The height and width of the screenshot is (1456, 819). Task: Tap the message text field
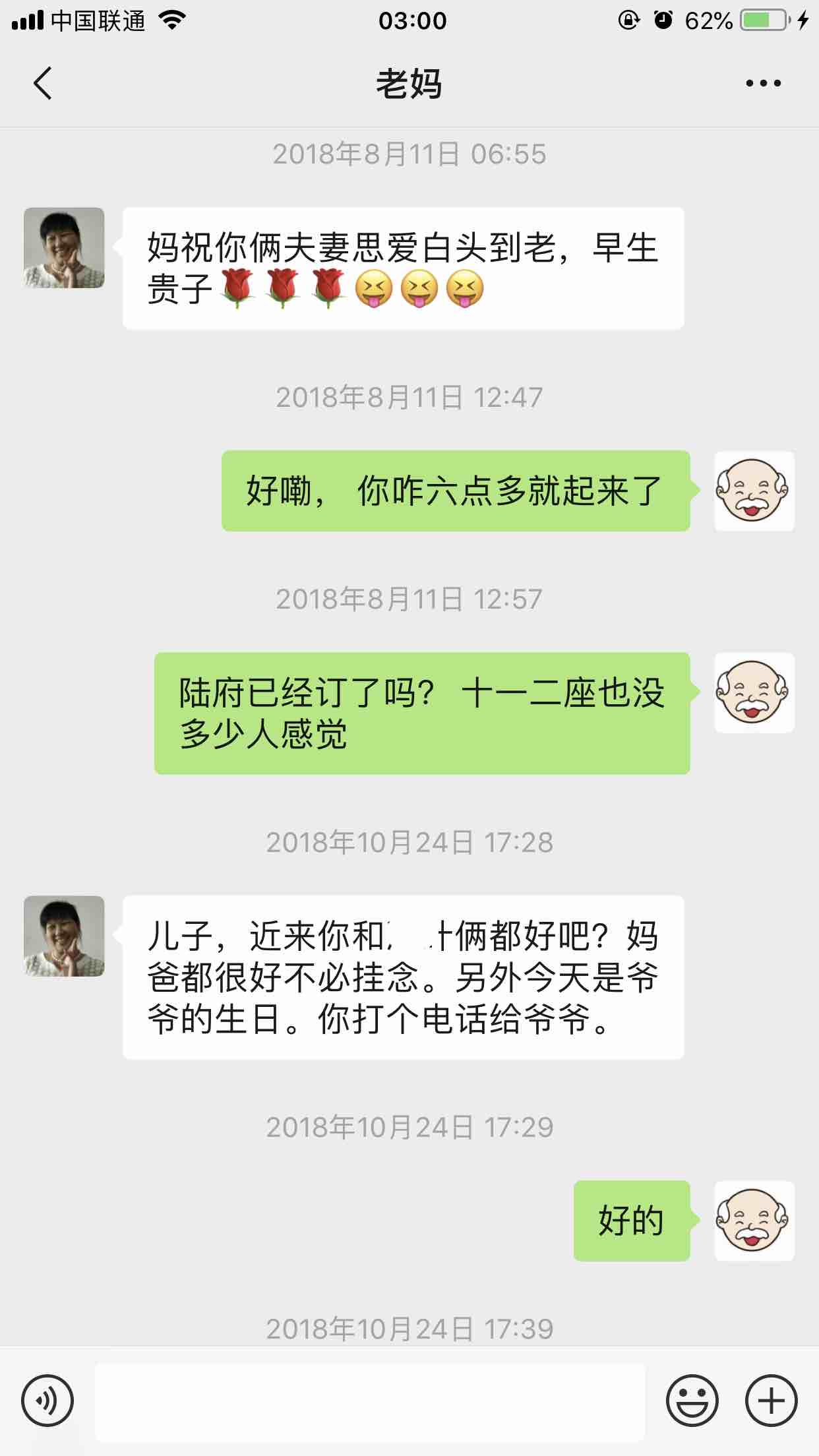click(x=369, y=1401)
